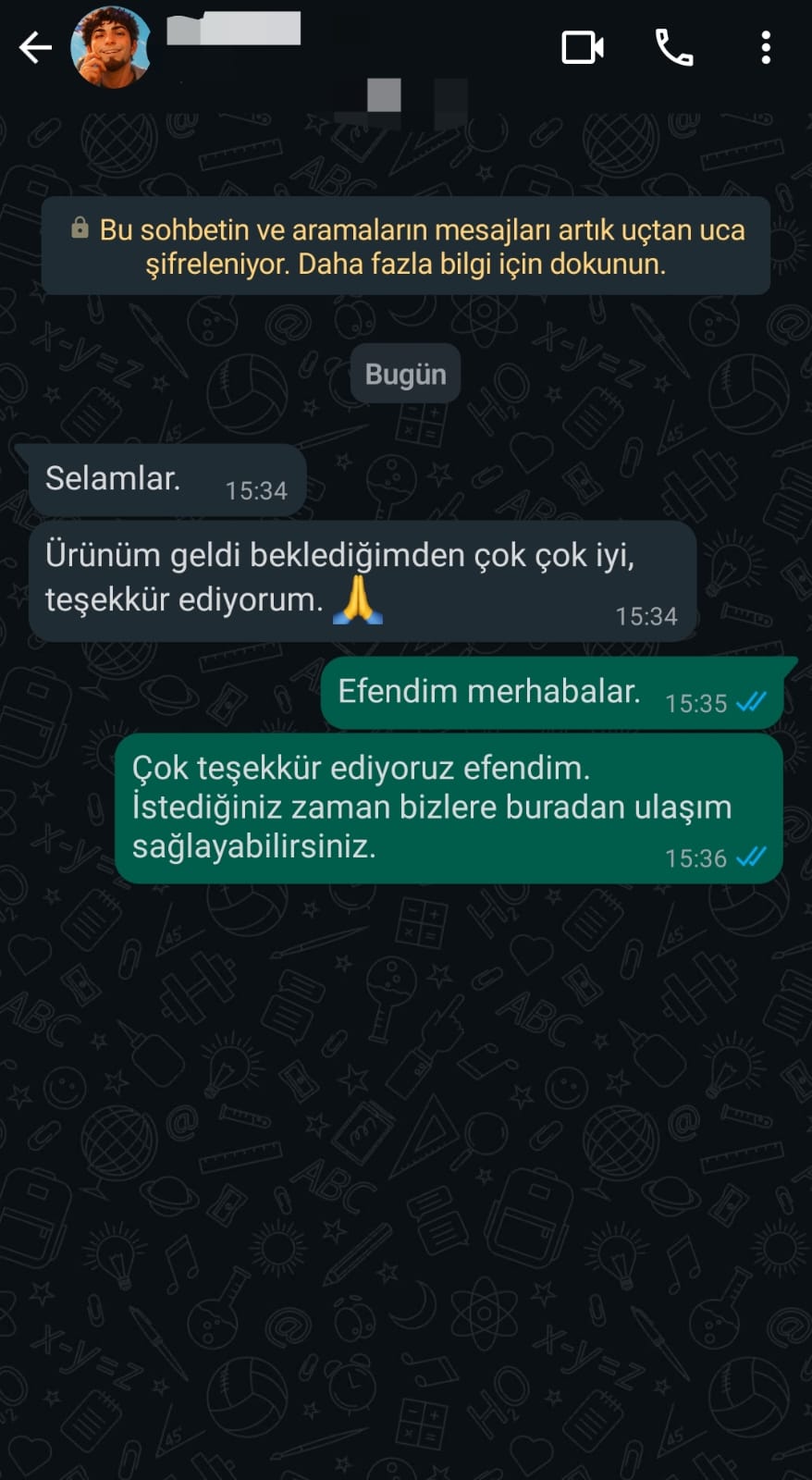Tap the end-to-end encryption info banner
Image resolution: width=812 pixels, height=1480 pixels.
[x=406, y=246]
